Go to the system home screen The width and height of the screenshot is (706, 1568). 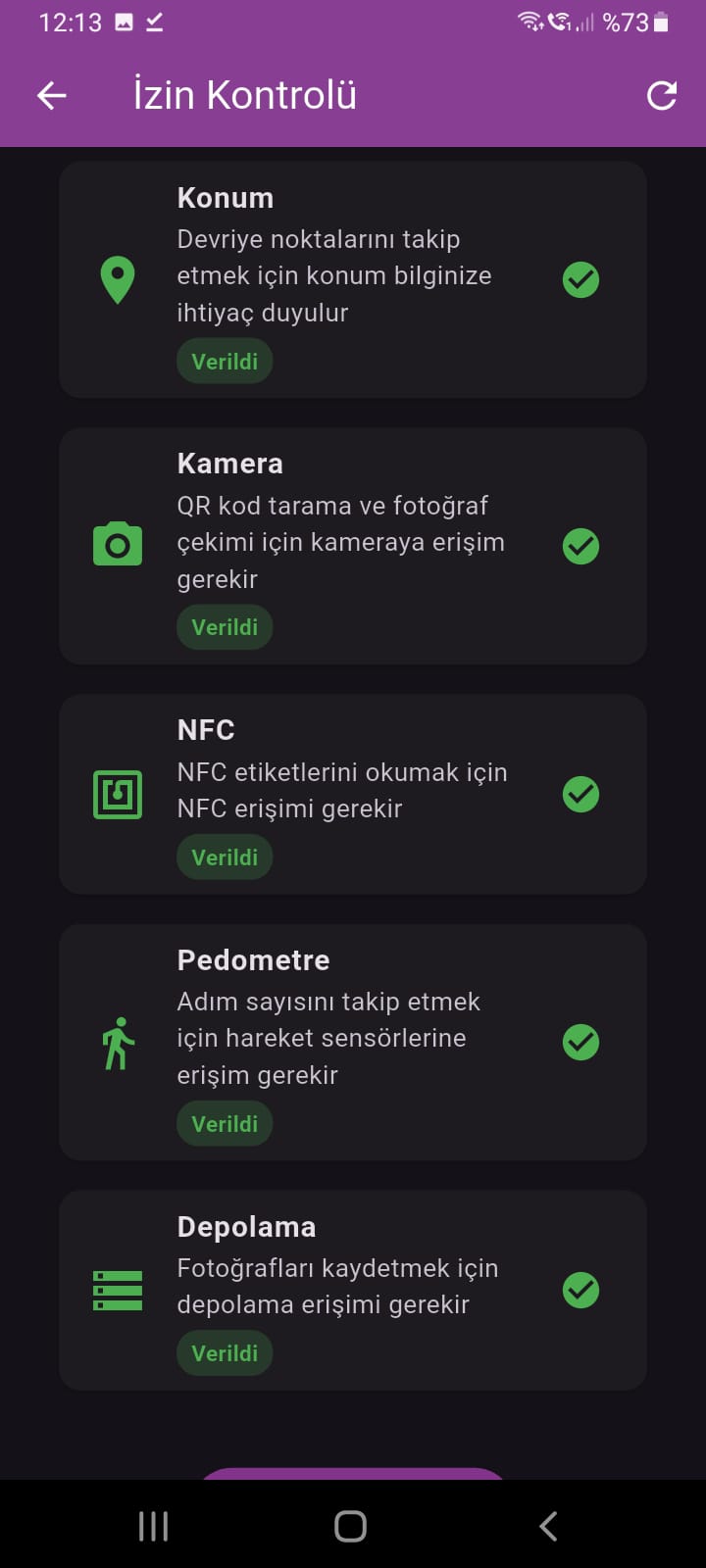(350, 1526)
